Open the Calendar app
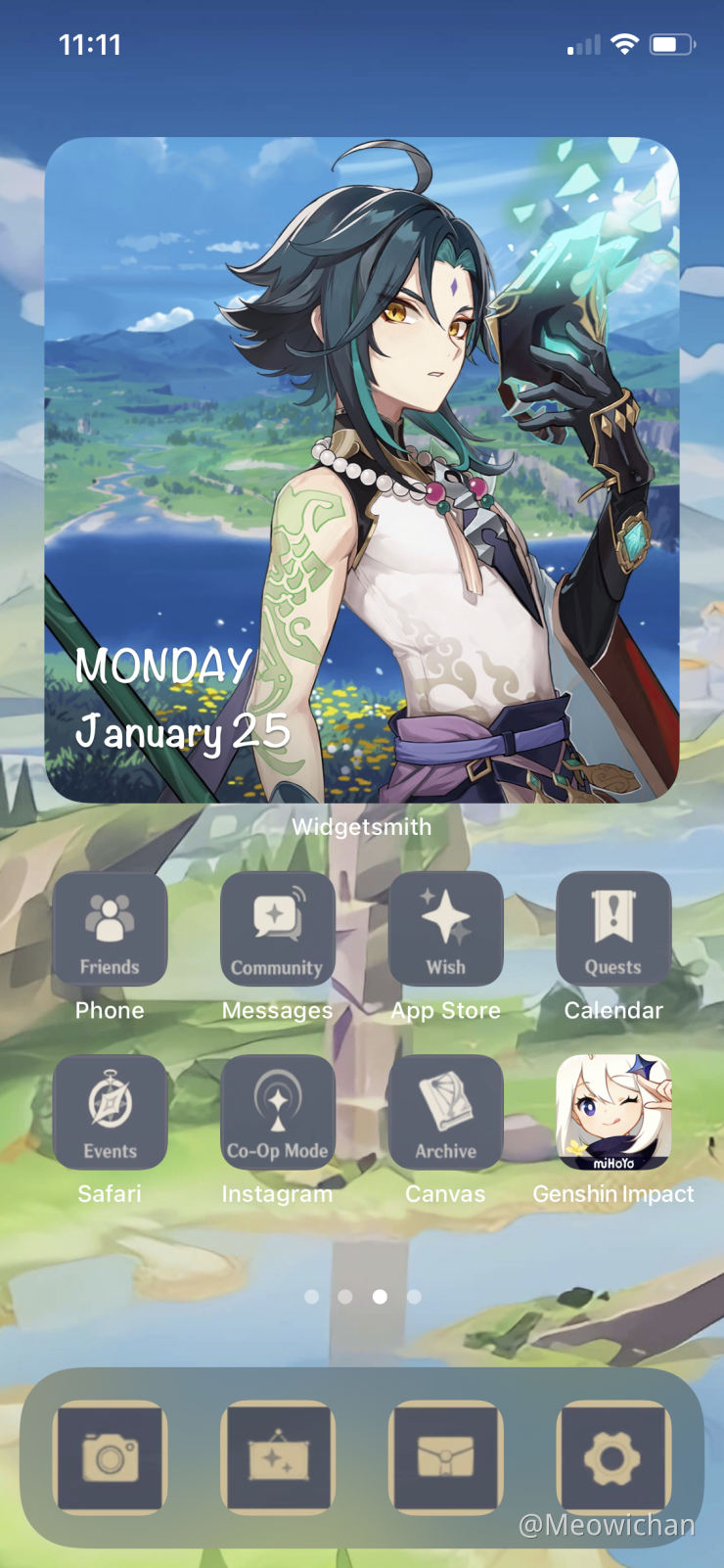This screenshot has width=724, height=1568. click(613, 929)
